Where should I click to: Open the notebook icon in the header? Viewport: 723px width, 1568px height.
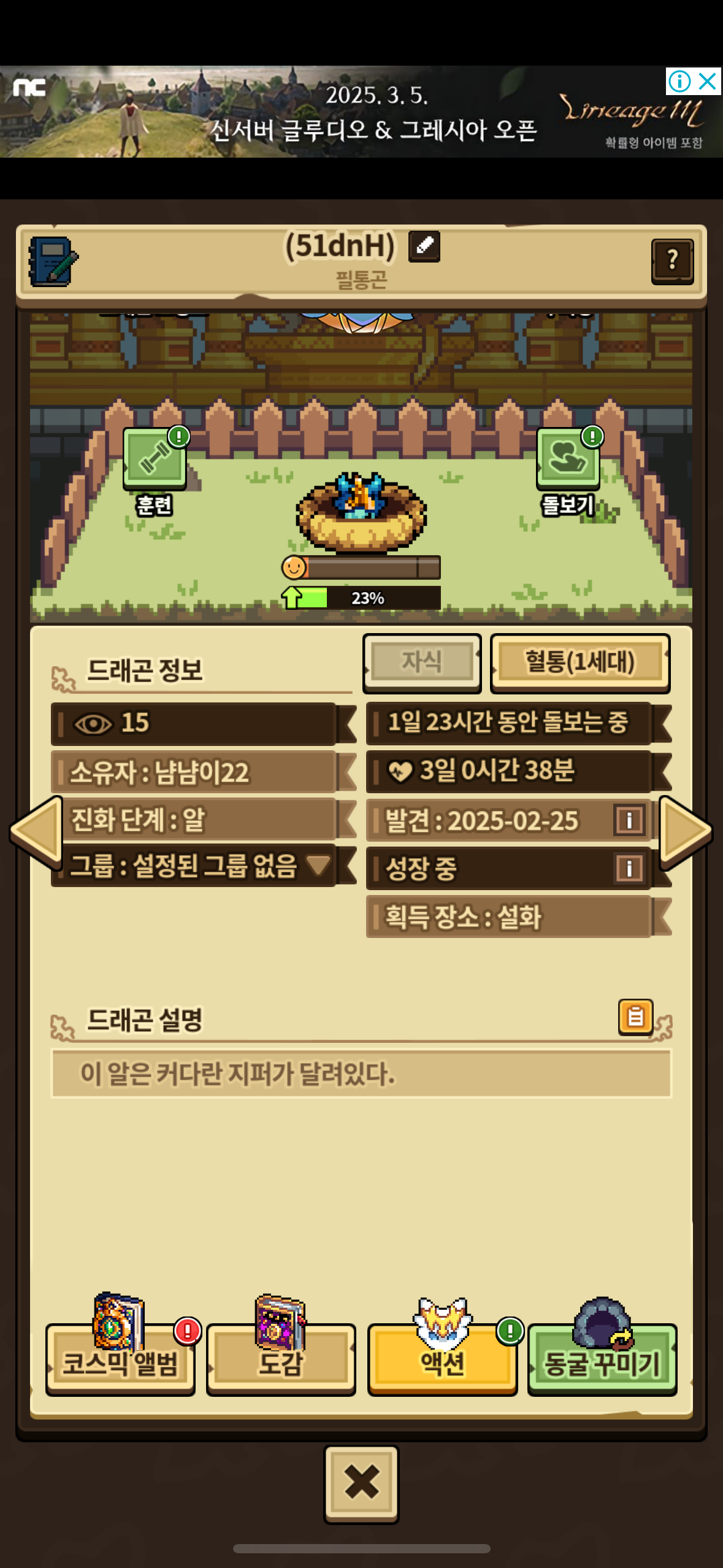click(53, 262)
